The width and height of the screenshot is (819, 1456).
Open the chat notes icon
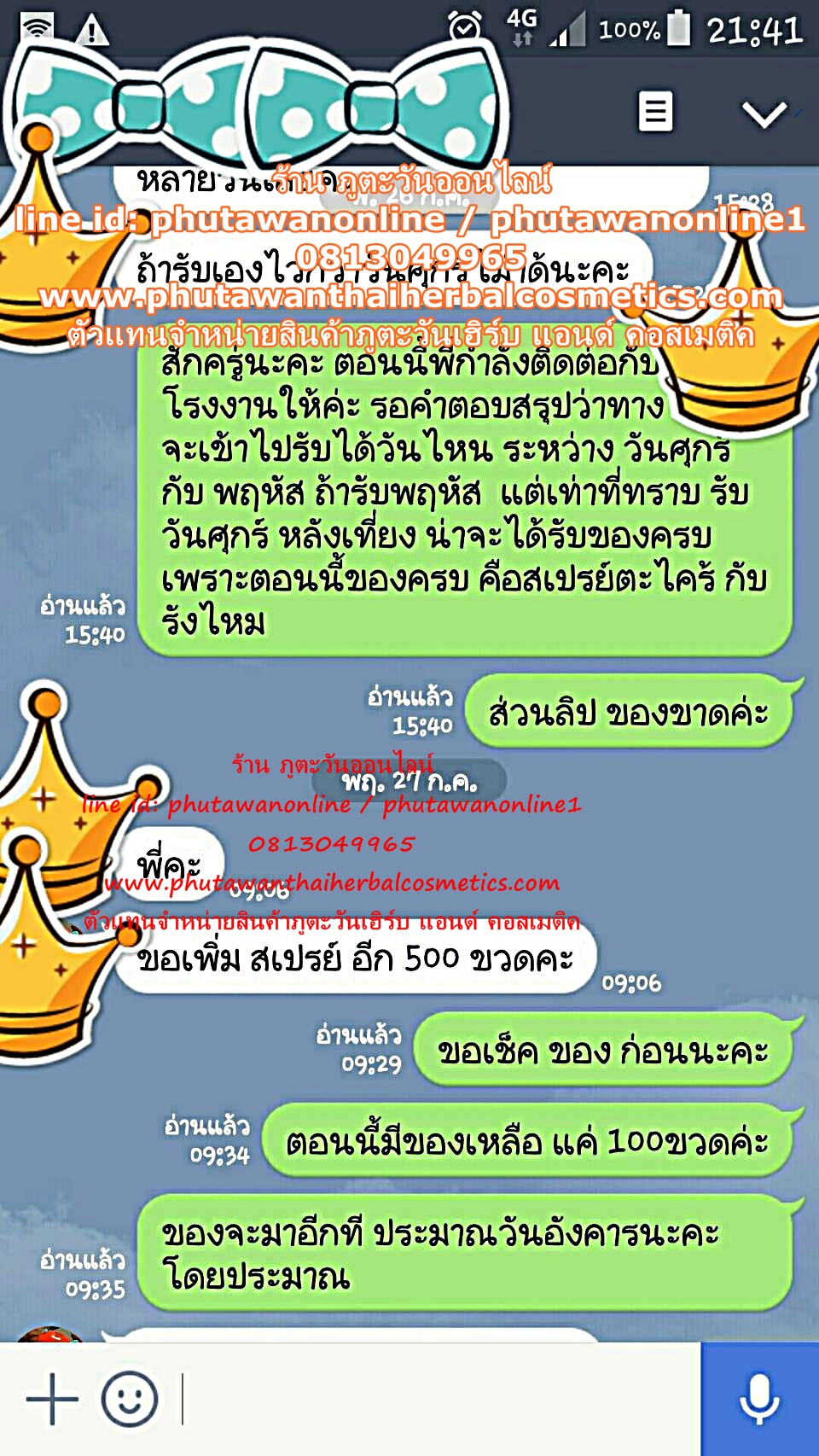coord(655,112)
